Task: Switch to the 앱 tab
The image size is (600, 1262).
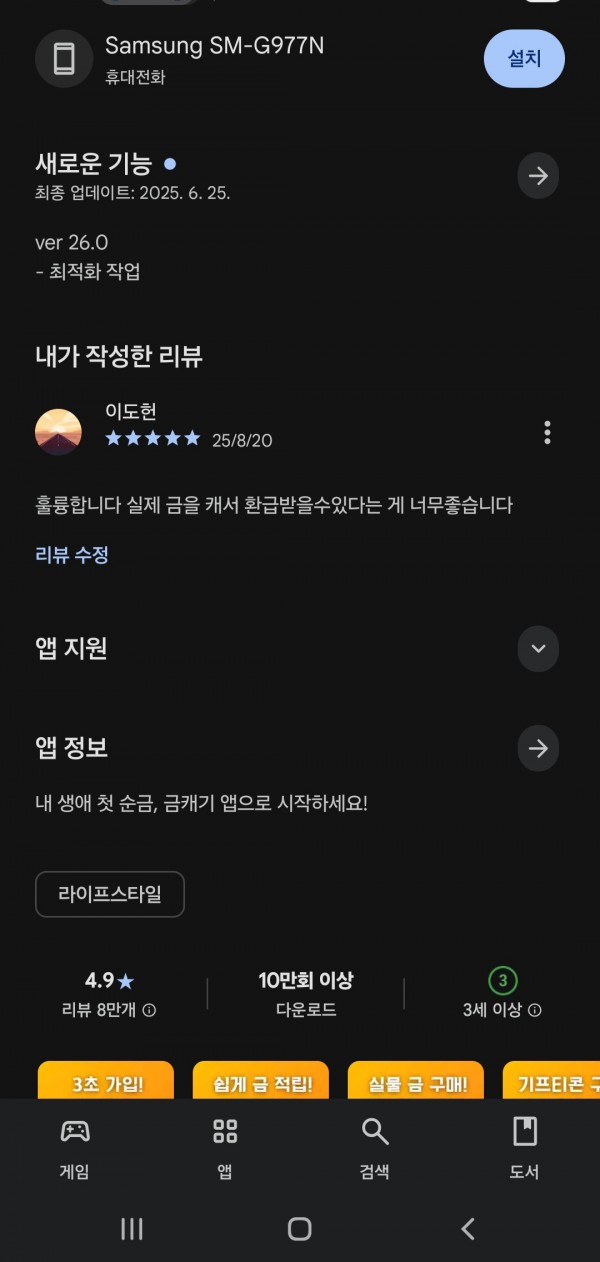Action: click(225, 1148)
